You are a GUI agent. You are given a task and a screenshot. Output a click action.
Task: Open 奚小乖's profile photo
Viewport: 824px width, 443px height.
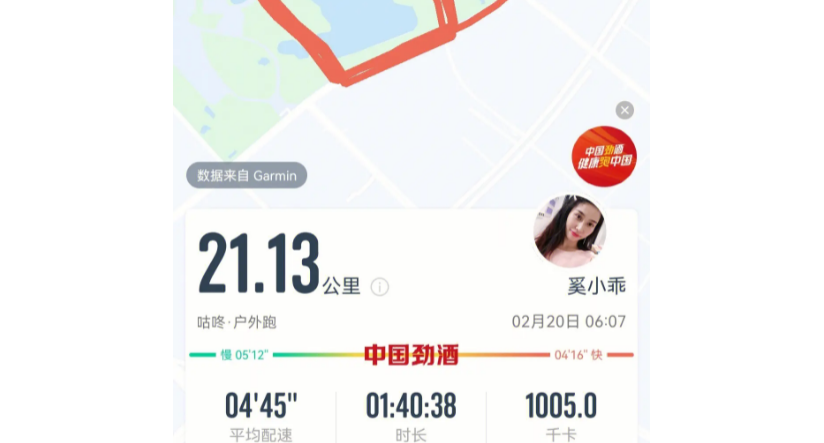569,231
